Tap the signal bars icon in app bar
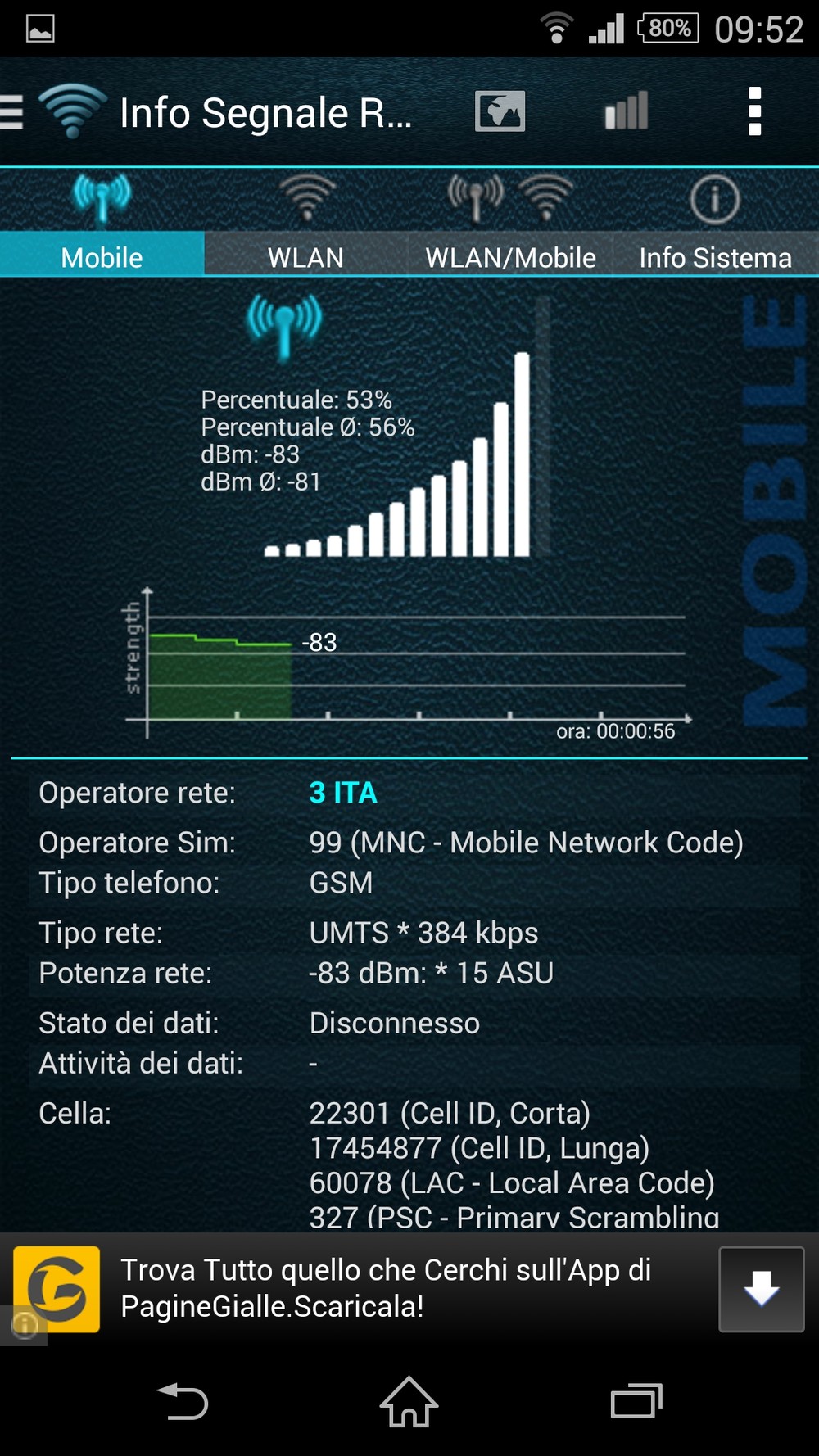 coord(627,111)
